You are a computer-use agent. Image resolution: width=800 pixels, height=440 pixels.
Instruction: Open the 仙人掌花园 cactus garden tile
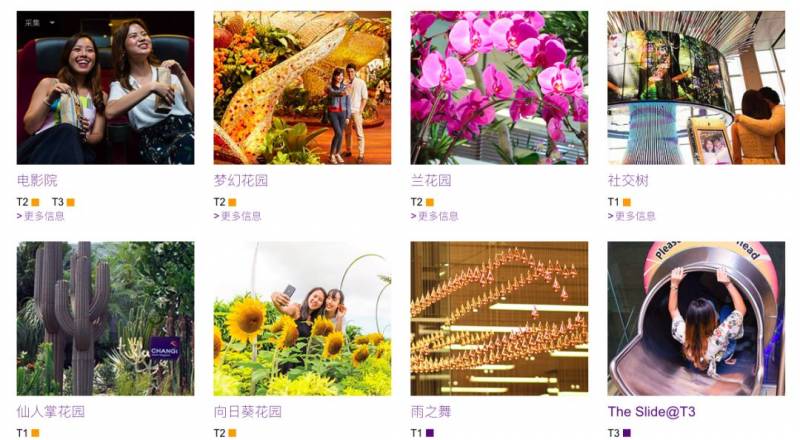(105, 318)
